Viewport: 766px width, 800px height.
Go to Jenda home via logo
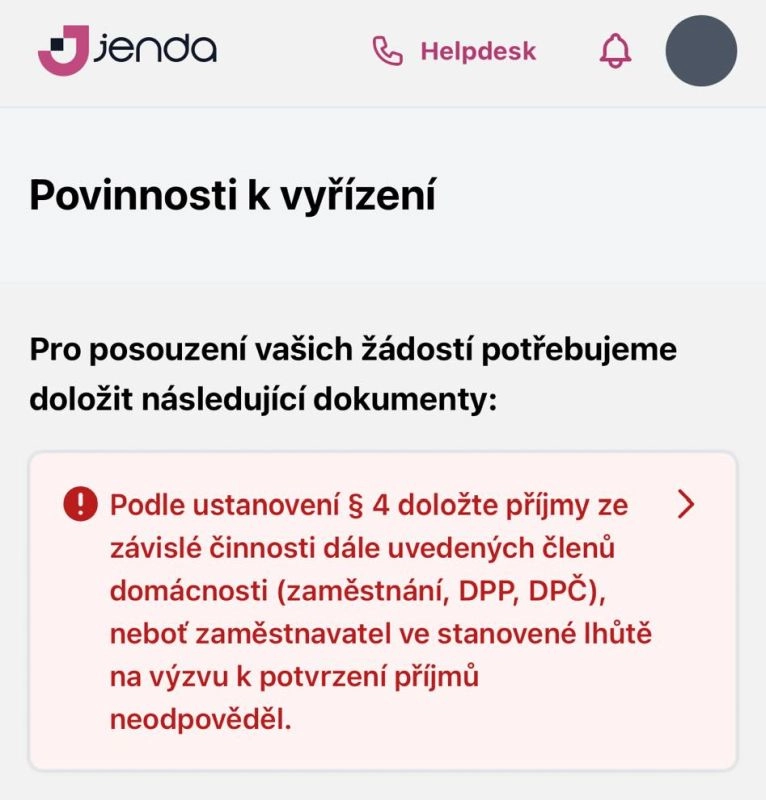pos(127,50)
